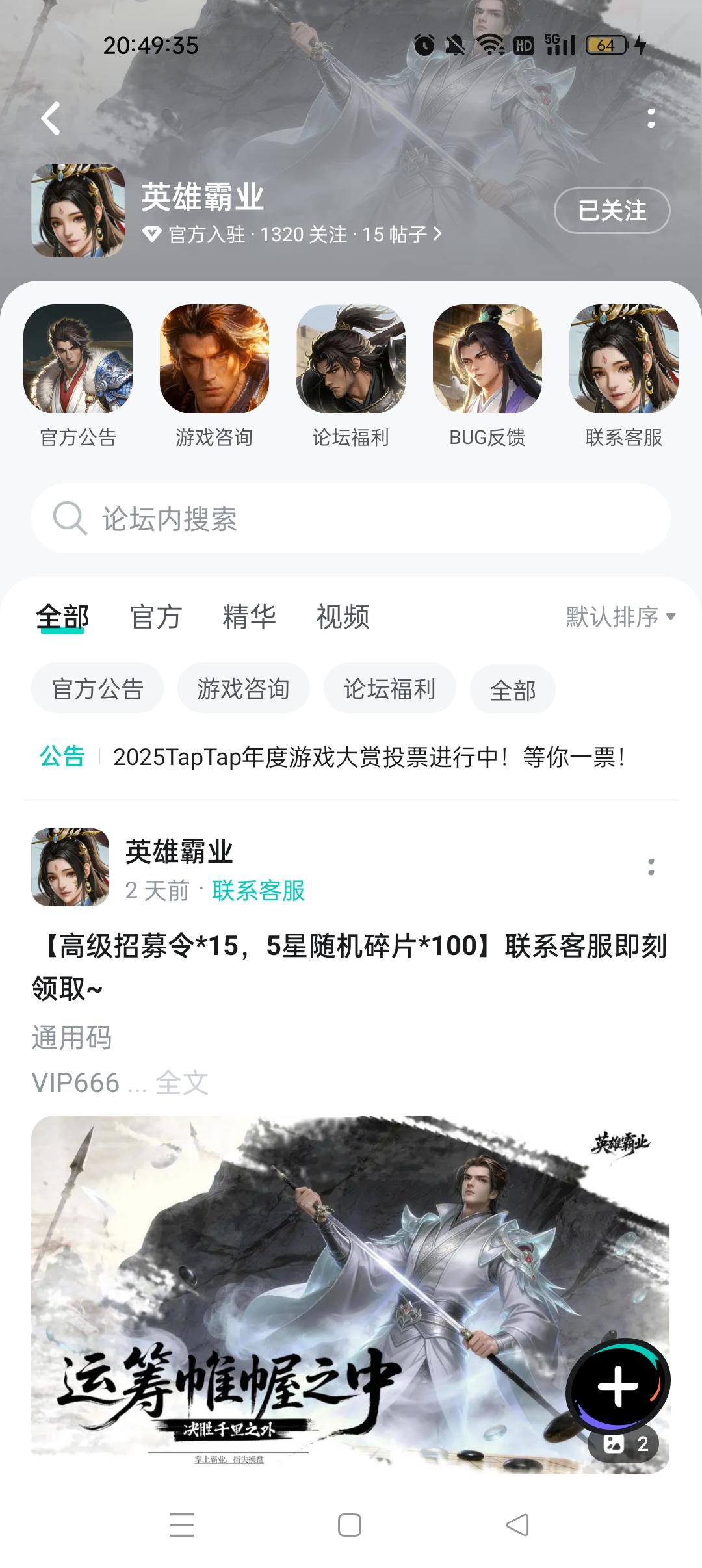Select the 官方公告 filter chip
The height and width of the screenshot is (1568, 702).
[x=97, y=688]
